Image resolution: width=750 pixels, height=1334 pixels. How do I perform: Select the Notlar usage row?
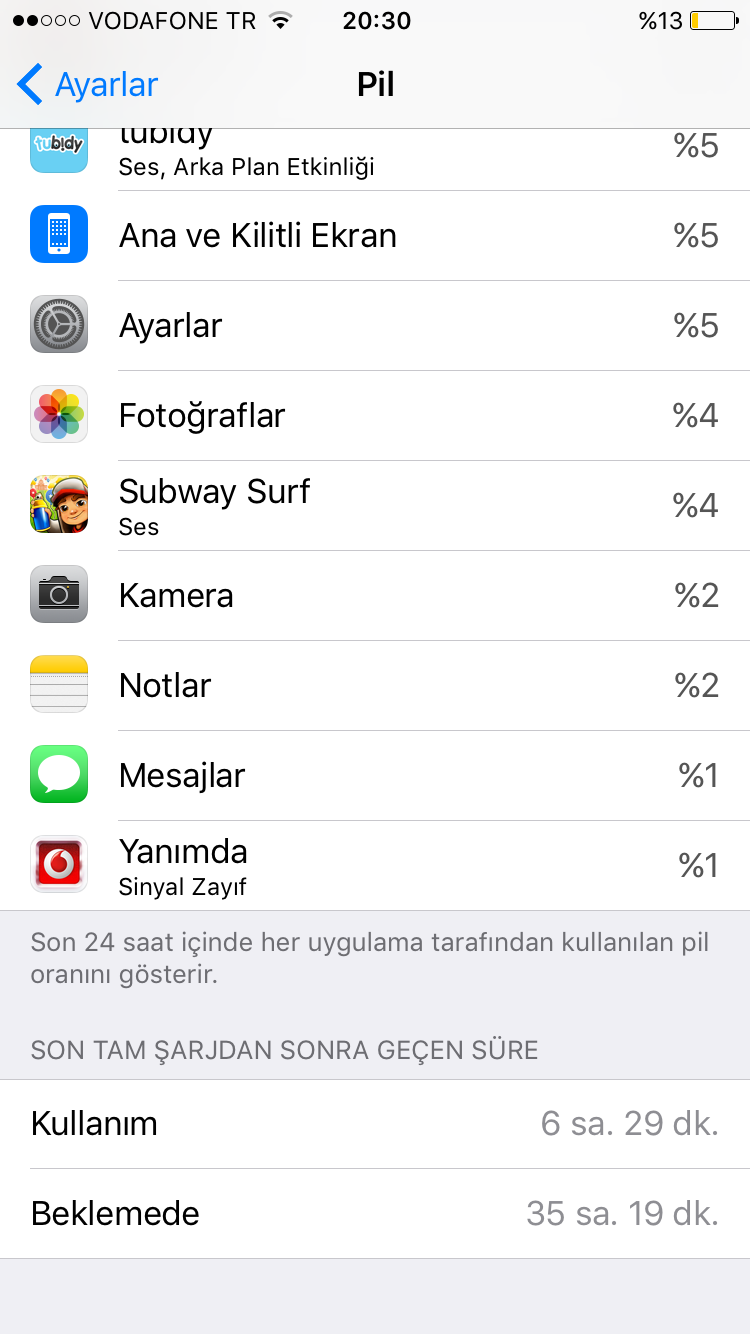[x=375, y=686]
